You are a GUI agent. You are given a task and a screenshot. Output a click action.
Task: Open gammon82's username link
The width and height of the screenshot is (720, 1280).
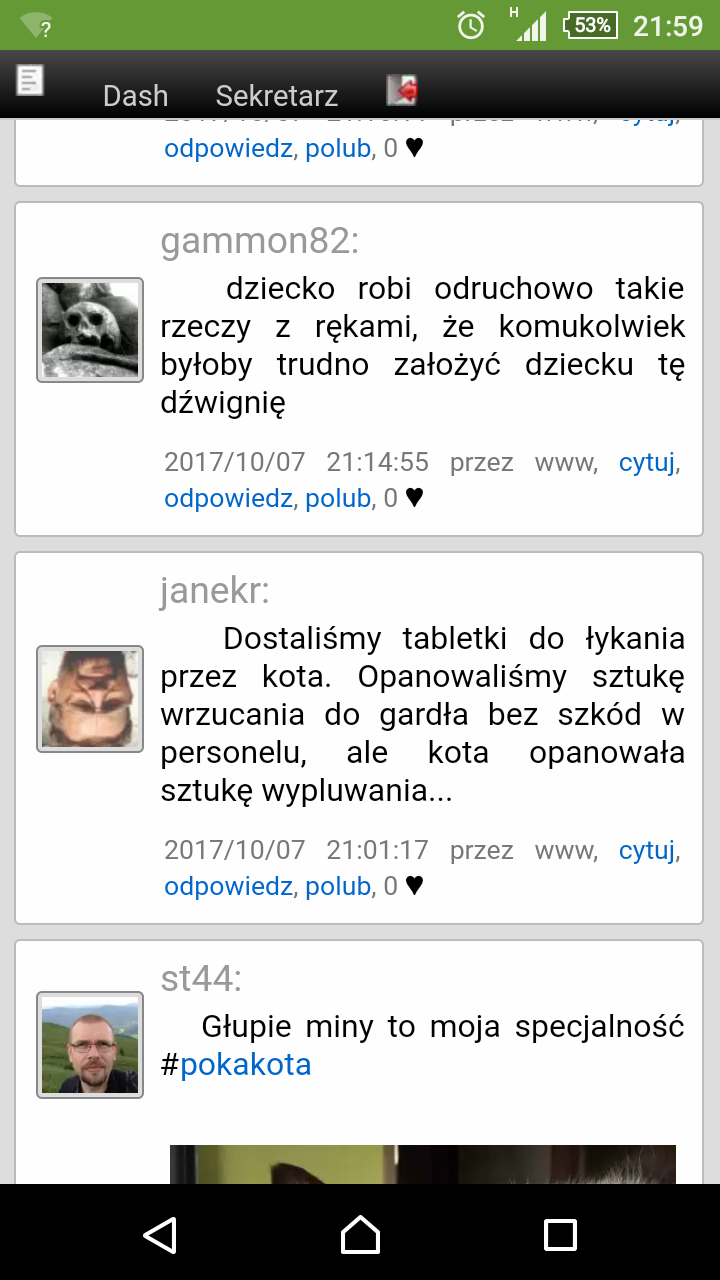click(x=259, y=241)
